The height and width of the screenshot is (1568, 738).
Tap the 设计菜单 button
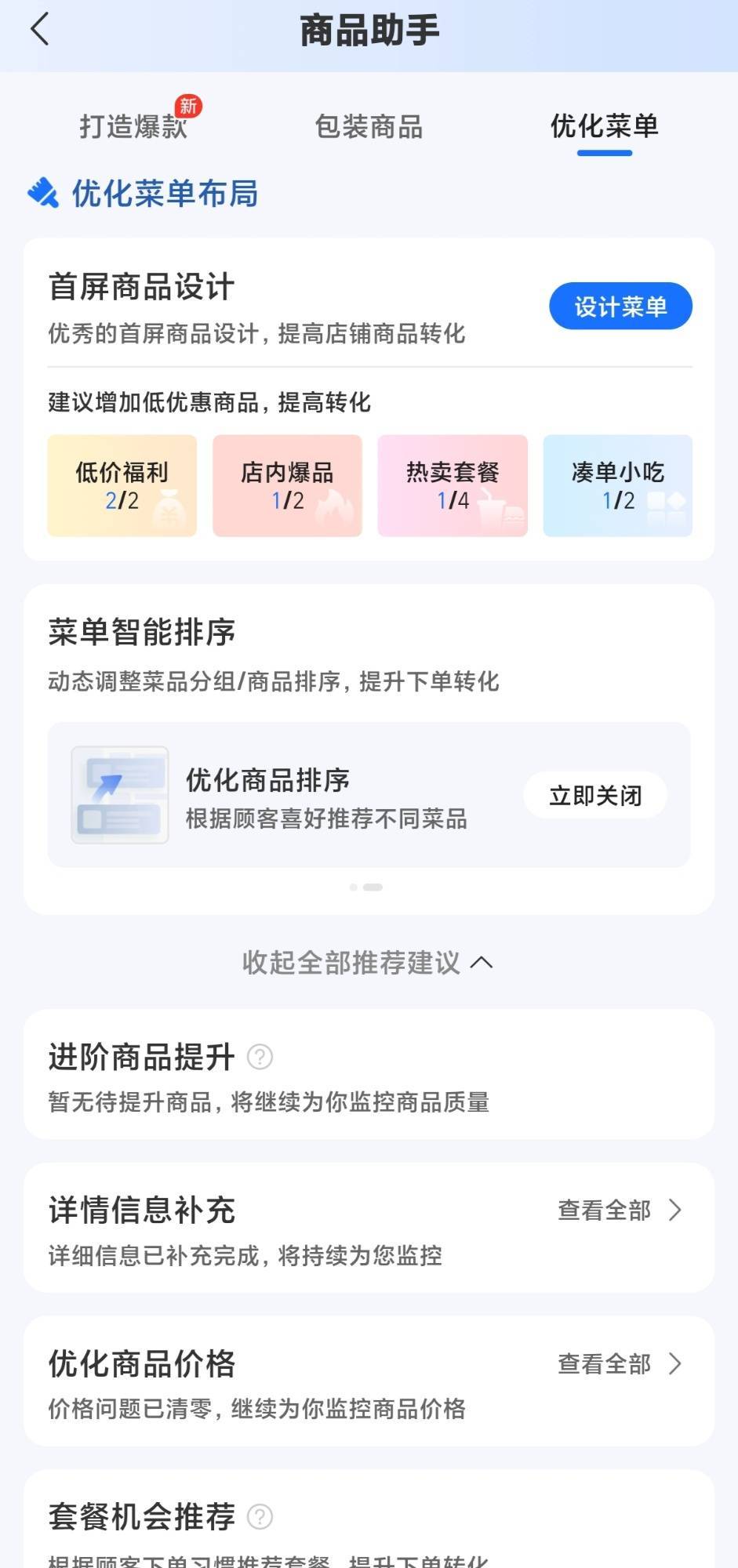point(620,307)
